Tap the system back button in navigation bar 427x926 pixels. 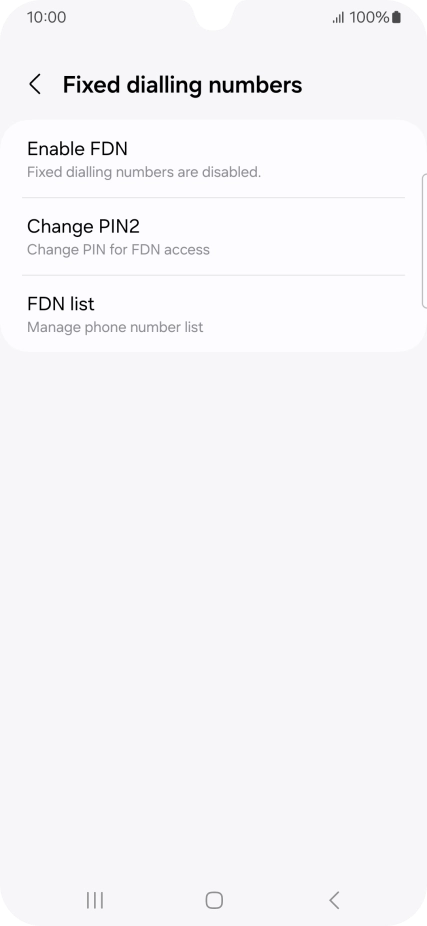click(x=334, y=900)
